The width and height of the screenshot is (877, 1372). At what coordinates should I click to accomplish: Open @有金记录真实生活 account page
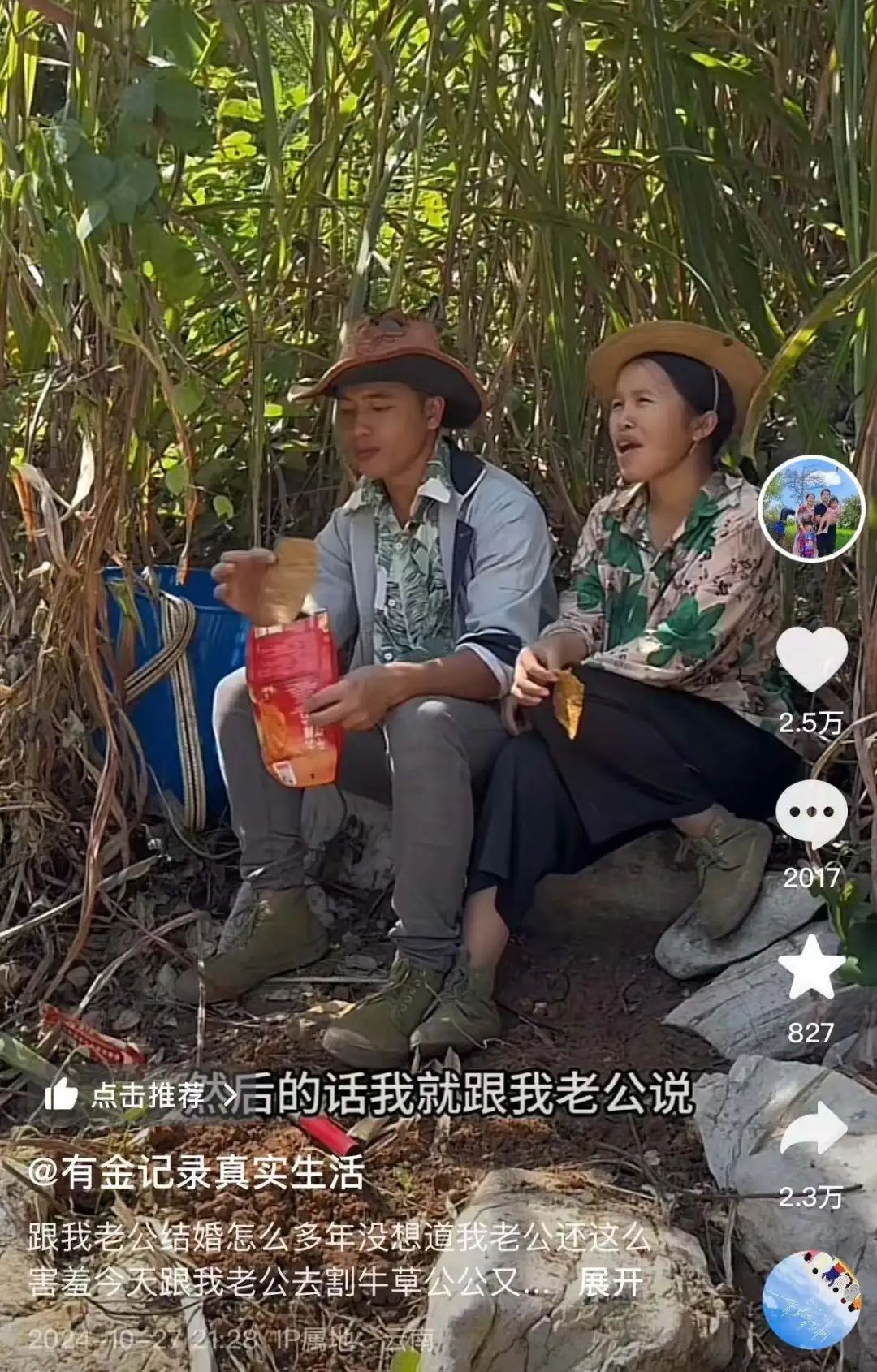(197, 1174)
